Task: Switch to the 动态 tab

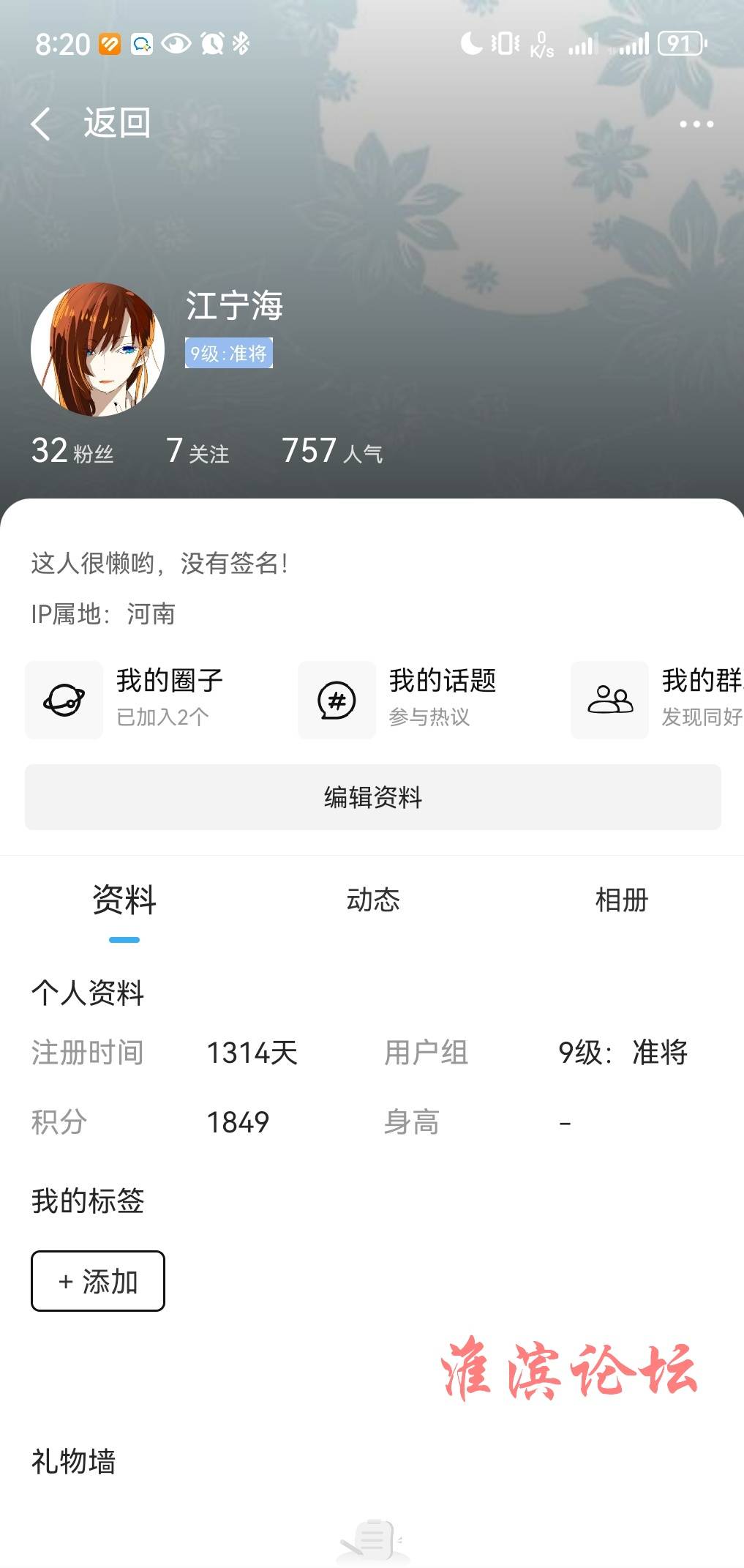Action: (373, 900)
